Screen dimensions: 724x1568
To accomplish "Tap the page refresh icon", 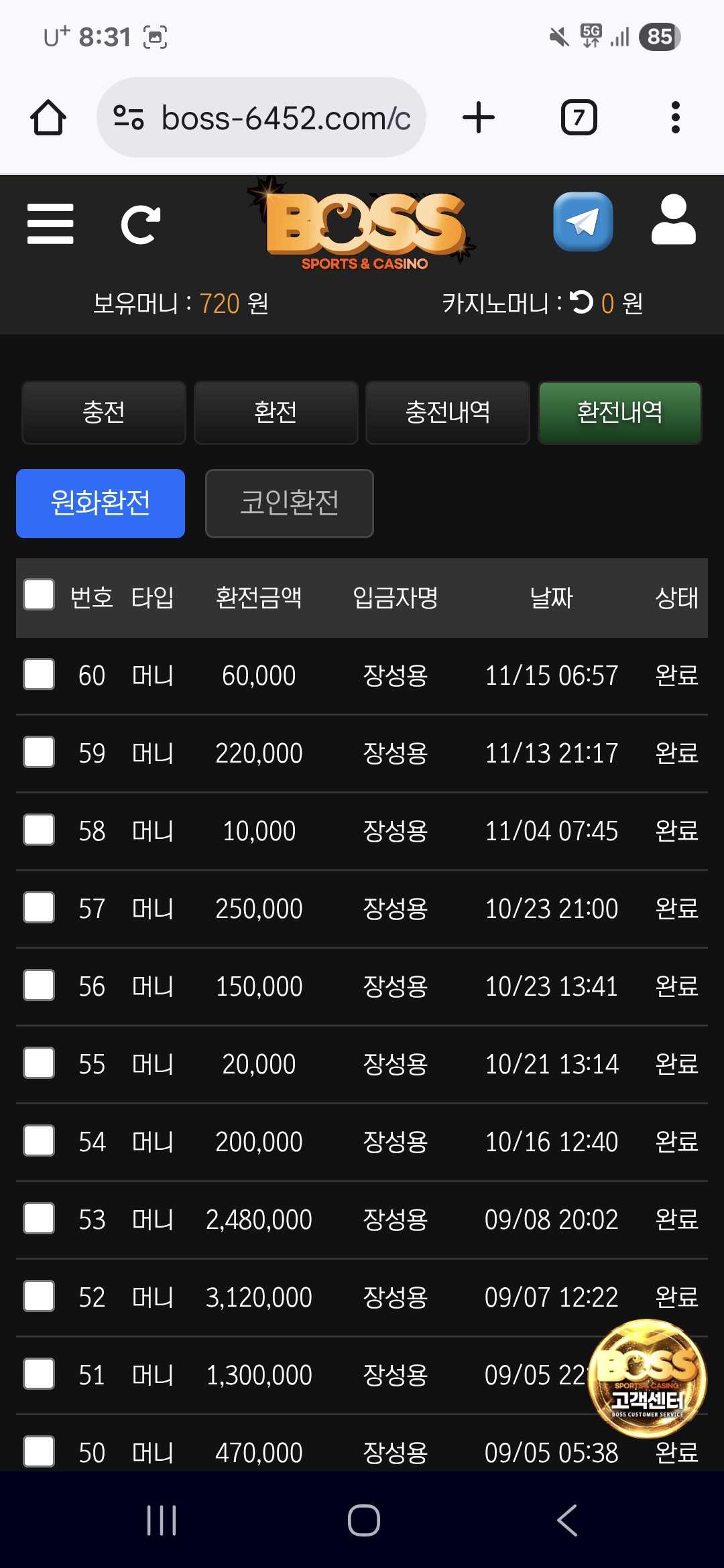I will (x=140, y=224).
